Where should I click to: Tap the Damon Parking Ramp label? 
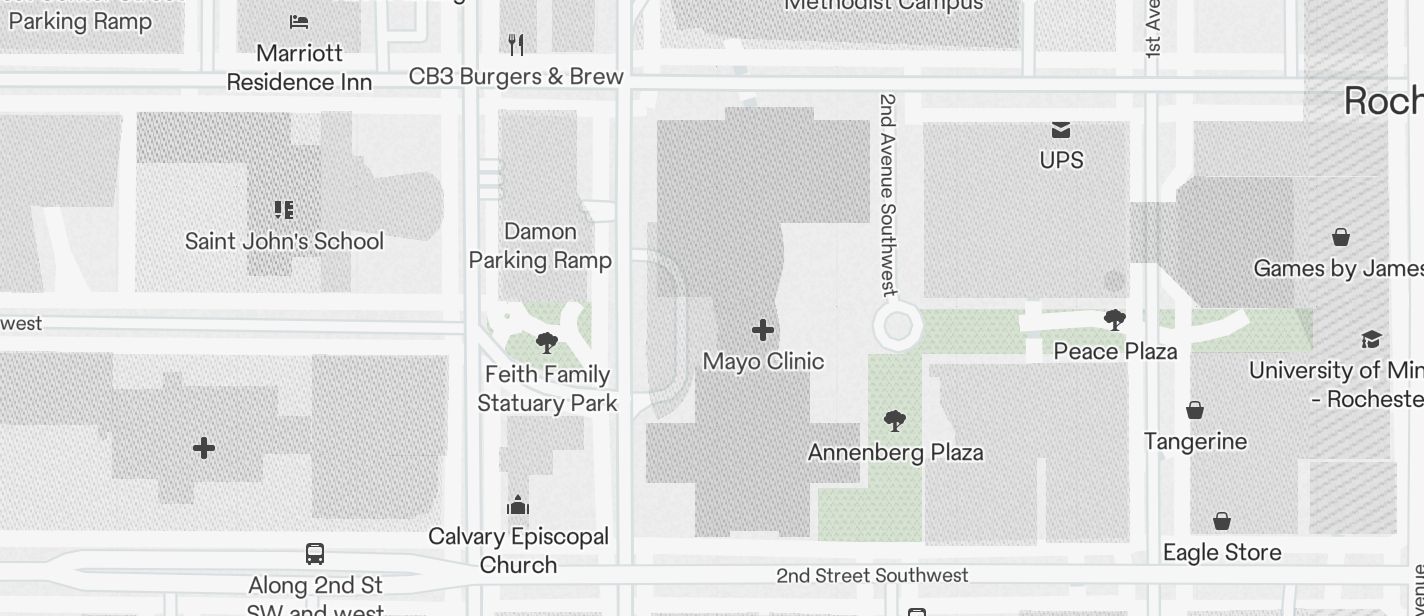coord(540,246)
